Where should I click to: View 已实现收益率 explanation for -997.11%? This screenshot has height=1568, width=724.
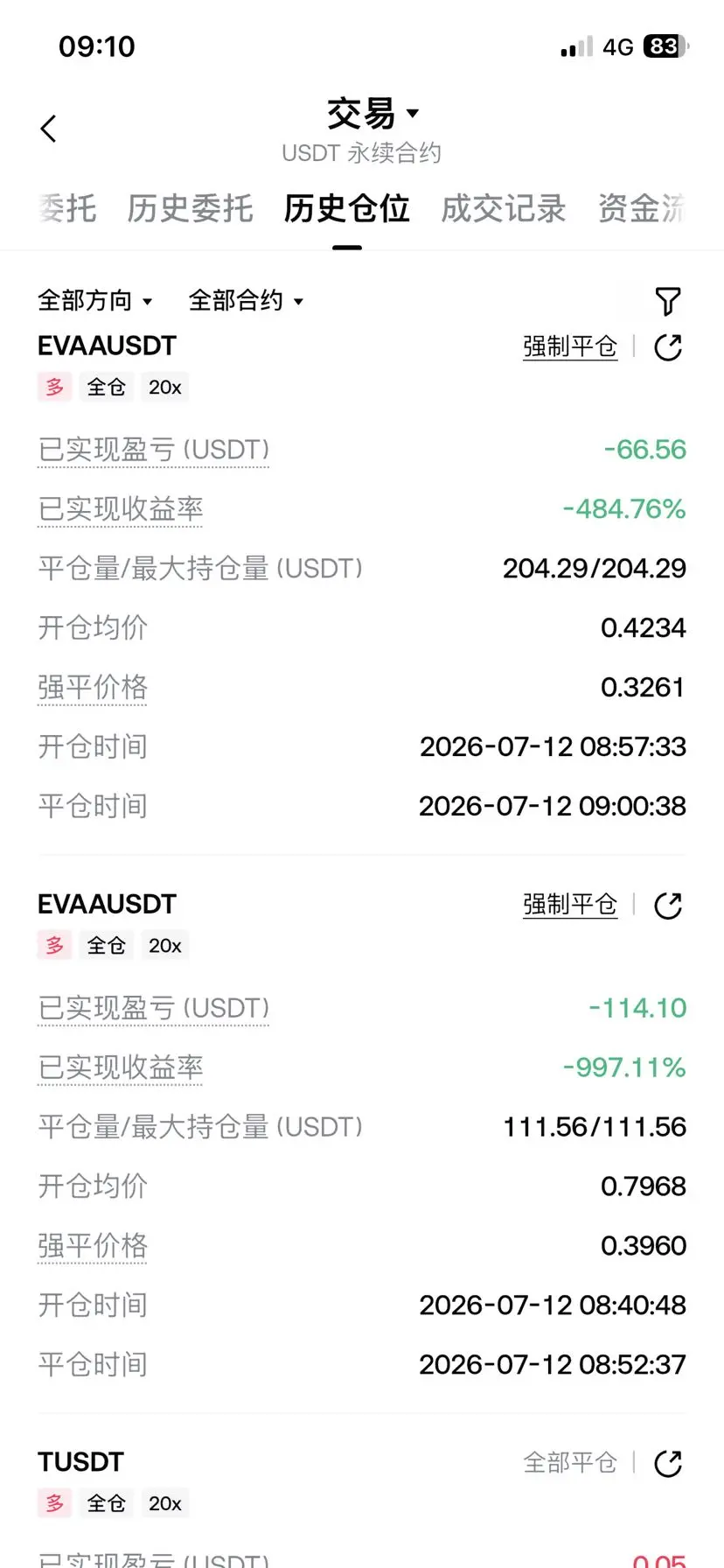point(121,1067)
